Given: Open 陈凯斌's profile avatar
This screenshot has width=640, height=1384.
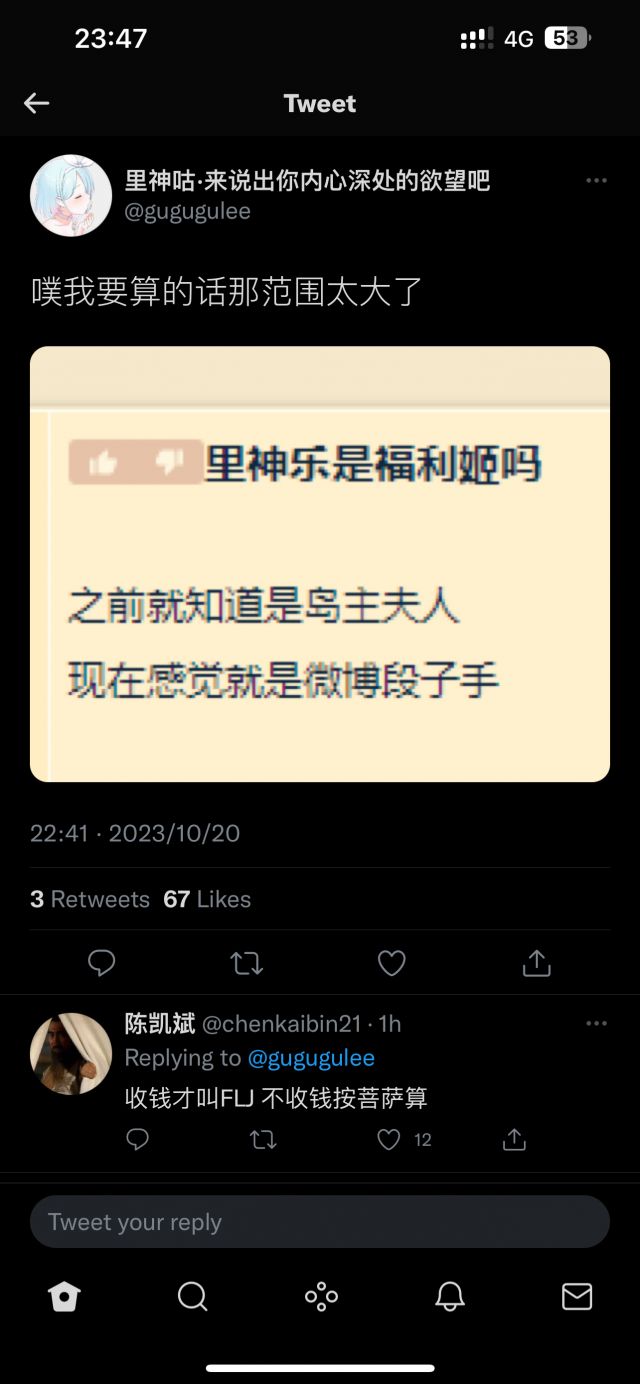Looking at the screenshot, I should [71, 1054].
